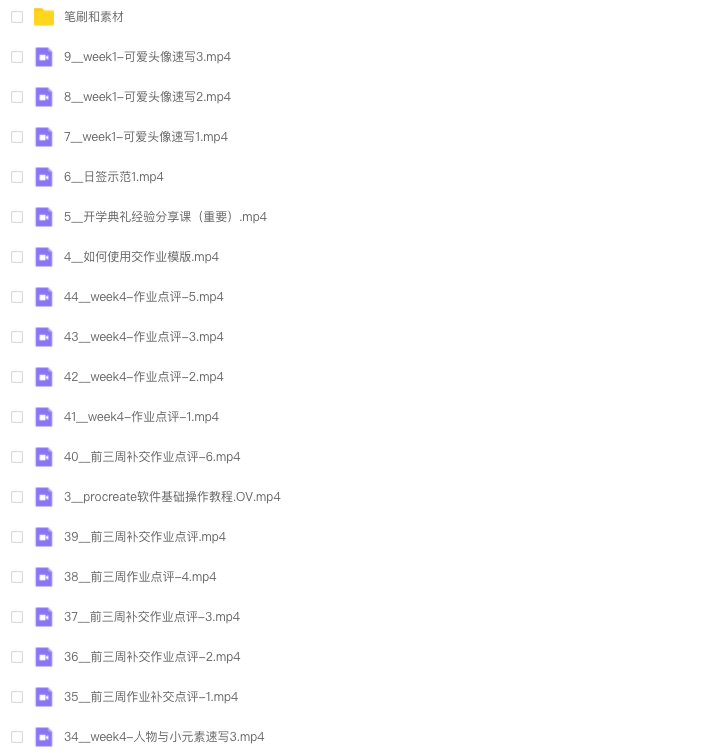
Task: Open the 6__日签示范1.mp4 file
Action: point(114,177)
